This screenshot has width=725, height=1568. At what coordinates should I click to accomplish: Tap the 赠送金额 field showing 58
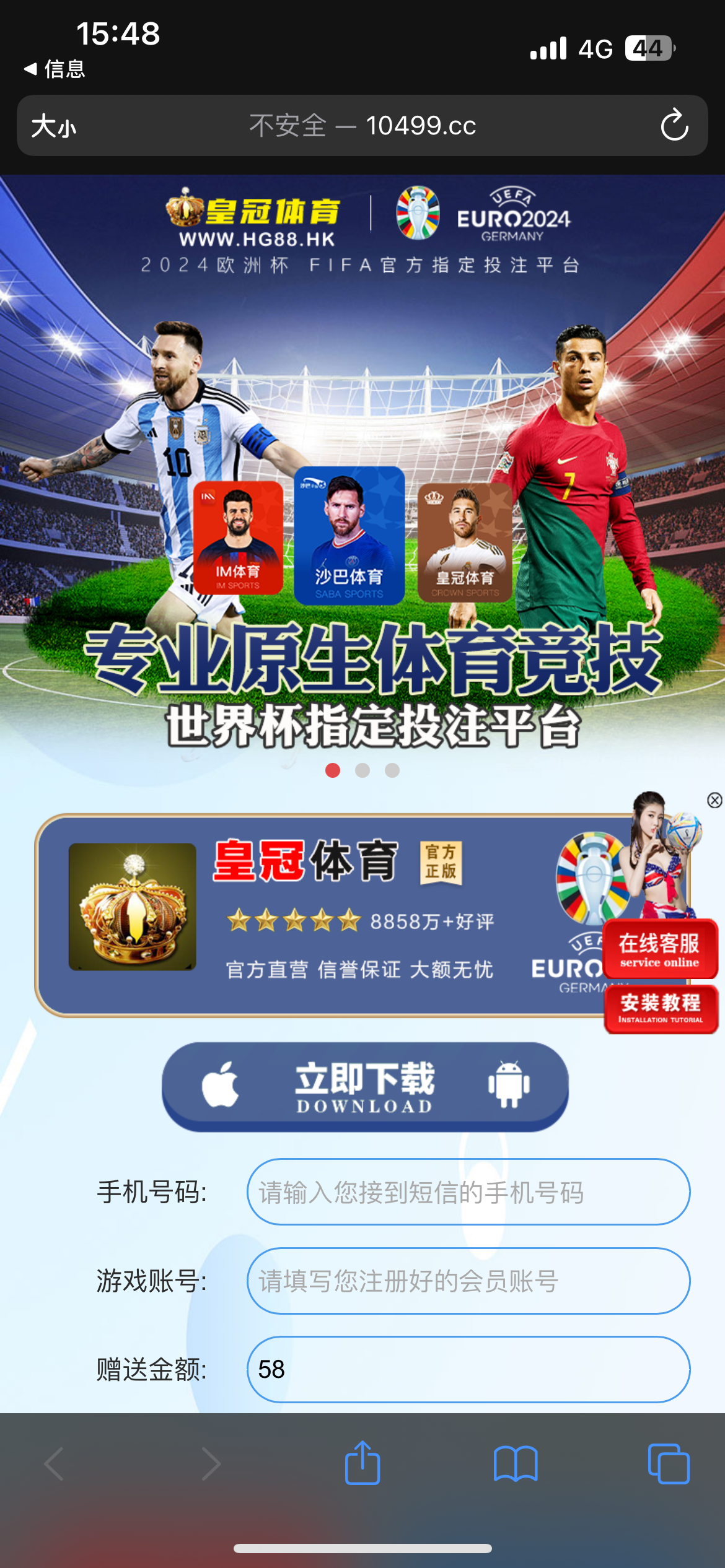point(468,1369)
